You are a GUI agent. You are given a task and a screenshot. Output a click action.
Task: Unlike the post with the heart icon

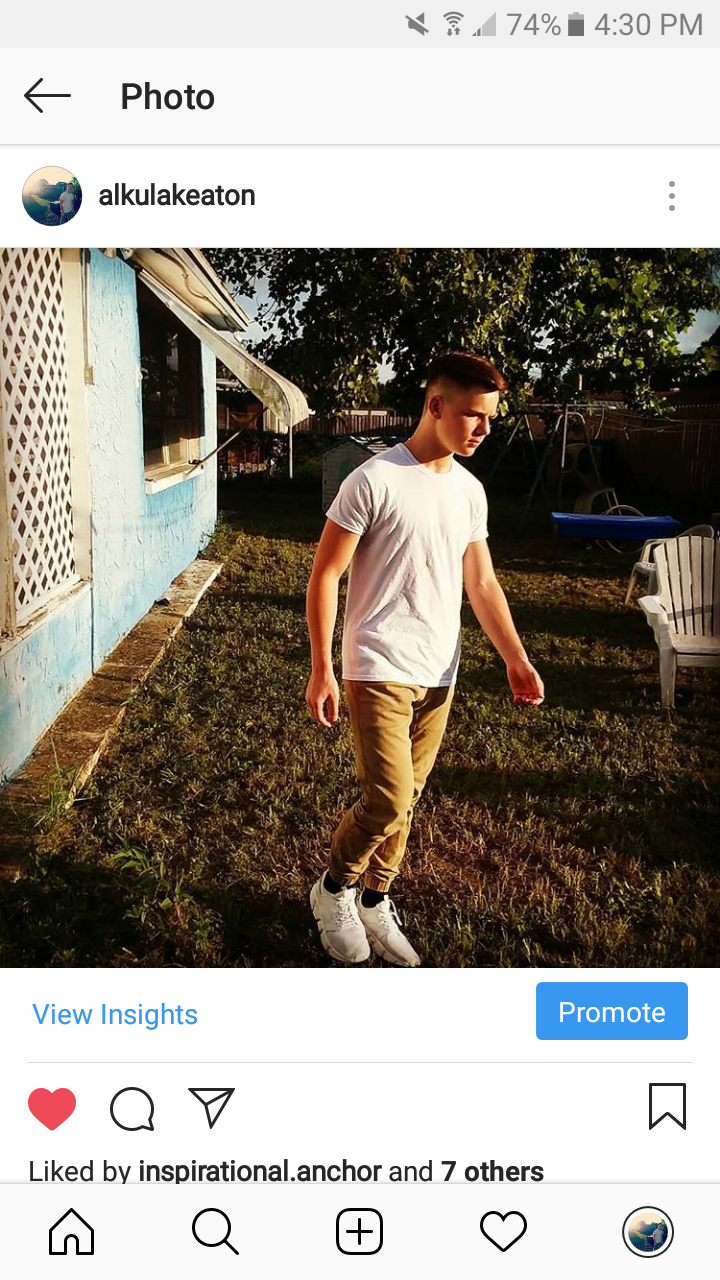pyautogui.click(x=52, y=1108)
